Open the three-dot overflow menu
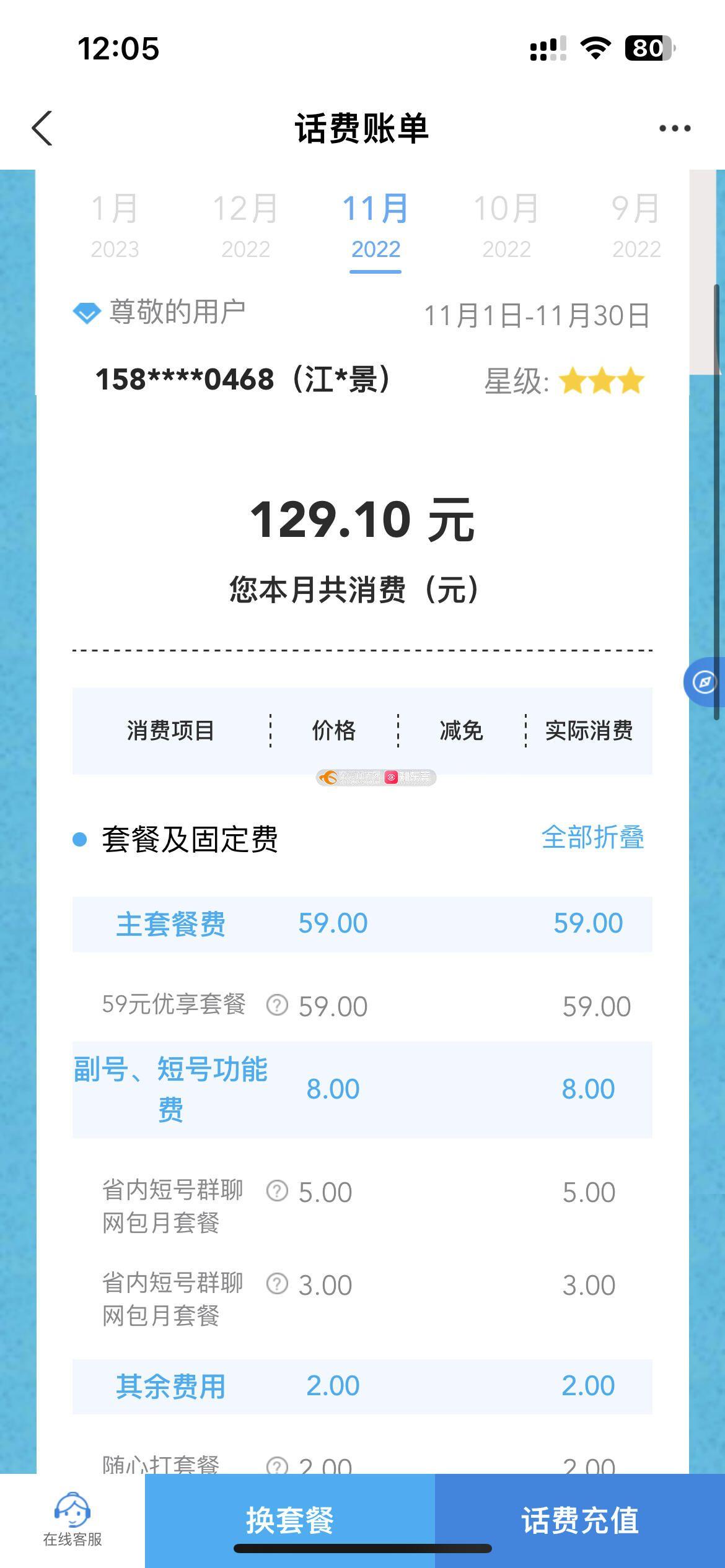 674,129
